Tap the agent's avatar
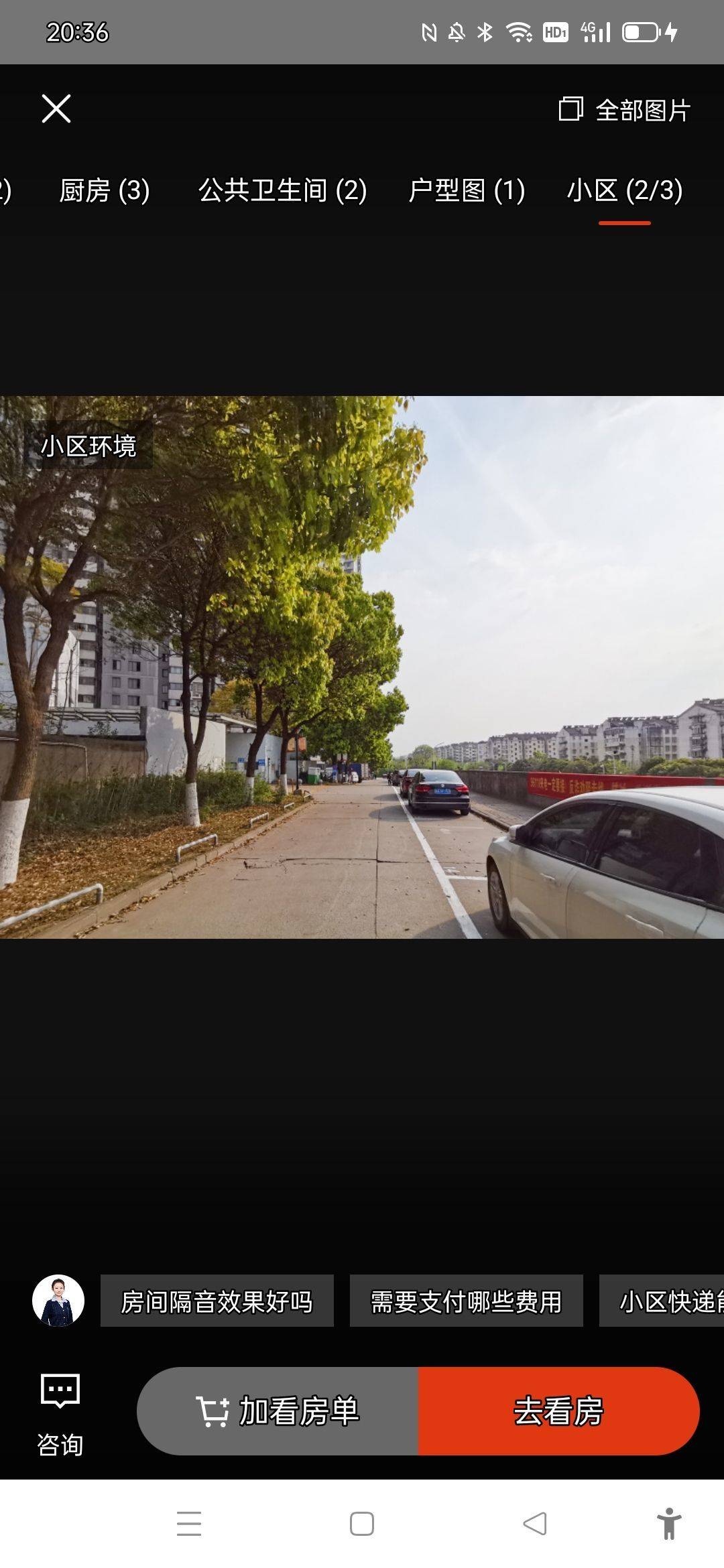Screen dimensions: 724x1568 click(x=58, y=1301)
